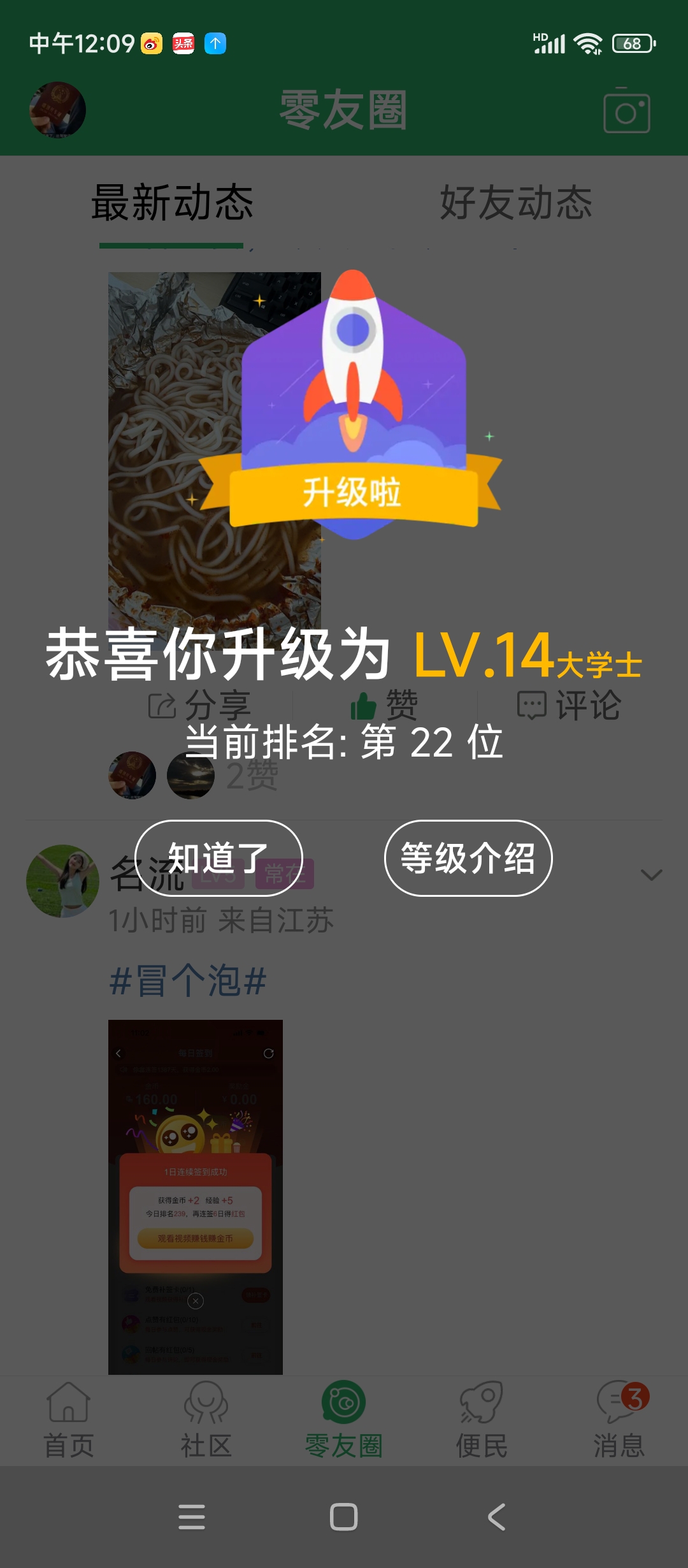
Task: View the sign-in screenshot in 名流's post
Action: point(195,1196)
